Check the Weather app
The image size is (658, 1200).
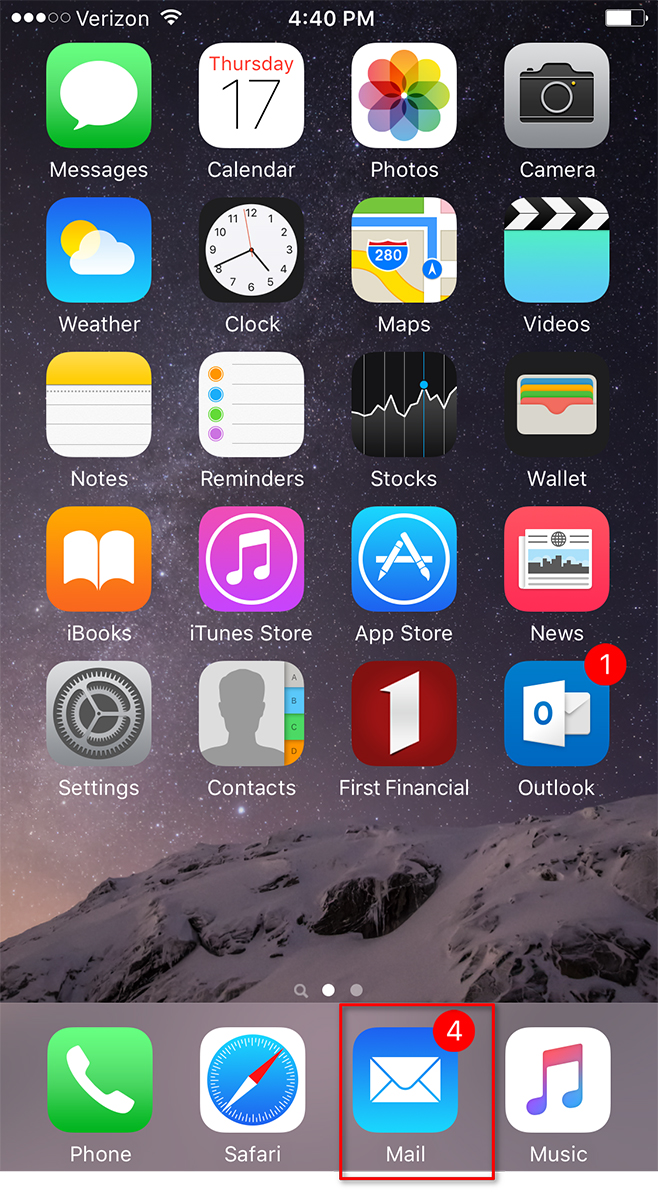(99, 250)
